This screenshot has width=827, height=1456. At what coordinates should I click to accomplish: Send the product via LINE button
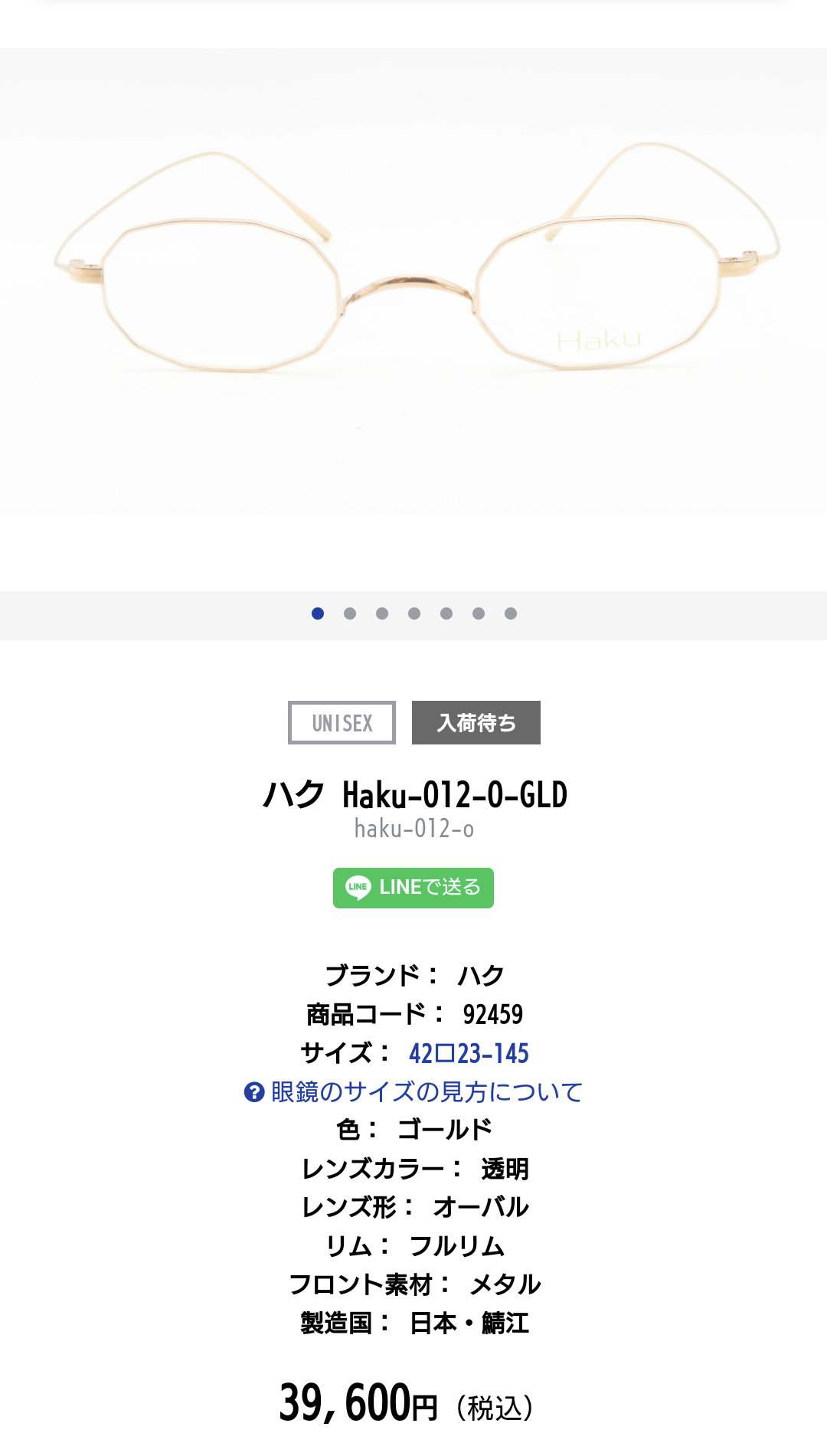[x=413, y=888]
